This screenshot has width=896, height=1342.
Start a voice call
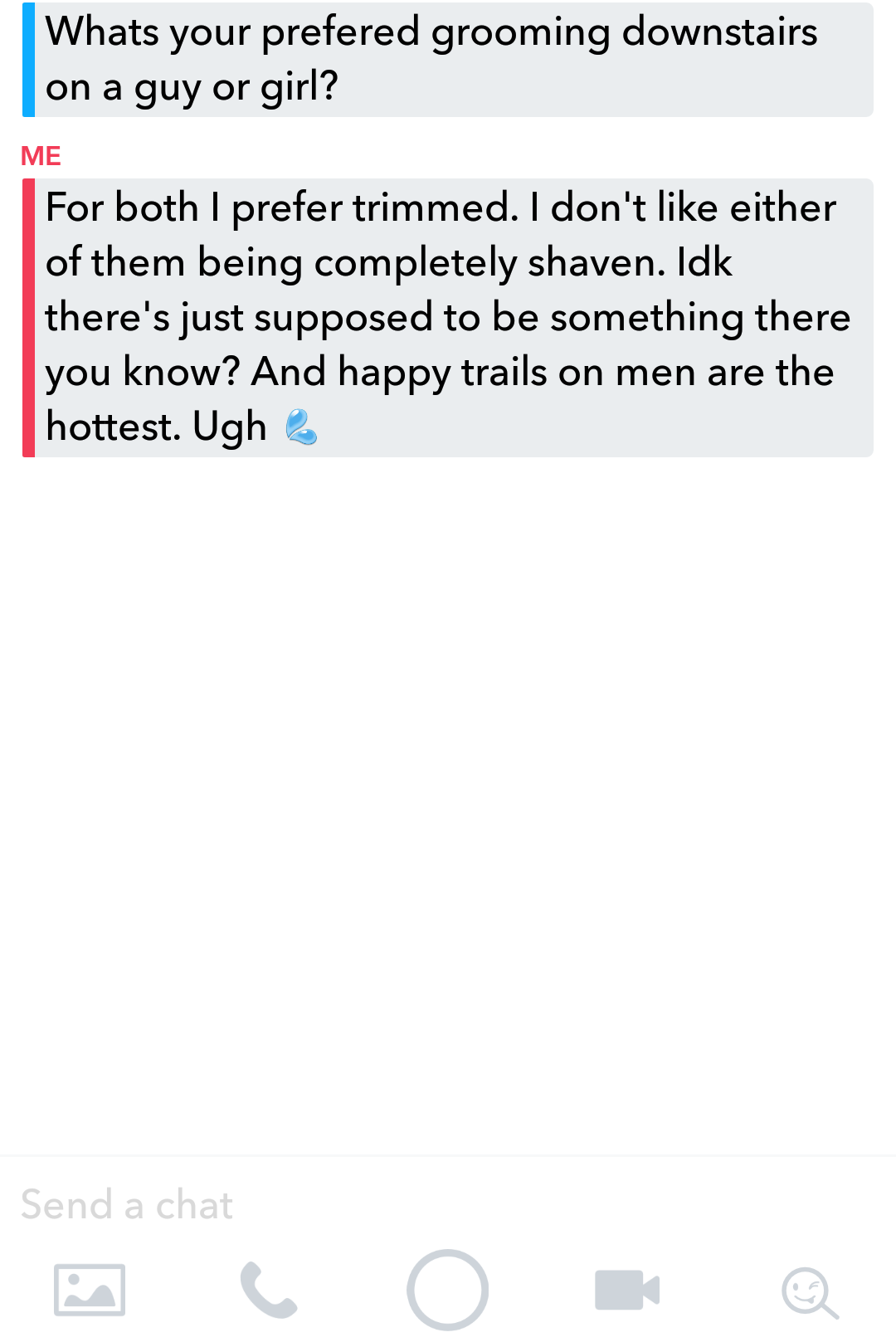click(268, 1290)
